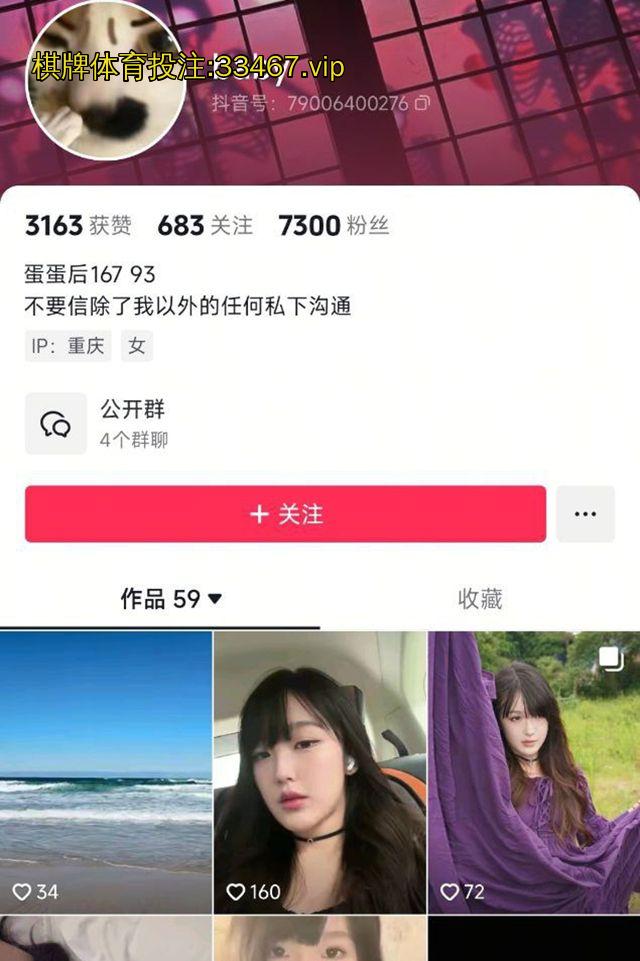
Task: View the 683 关注 following list
Action: point(205,226)
